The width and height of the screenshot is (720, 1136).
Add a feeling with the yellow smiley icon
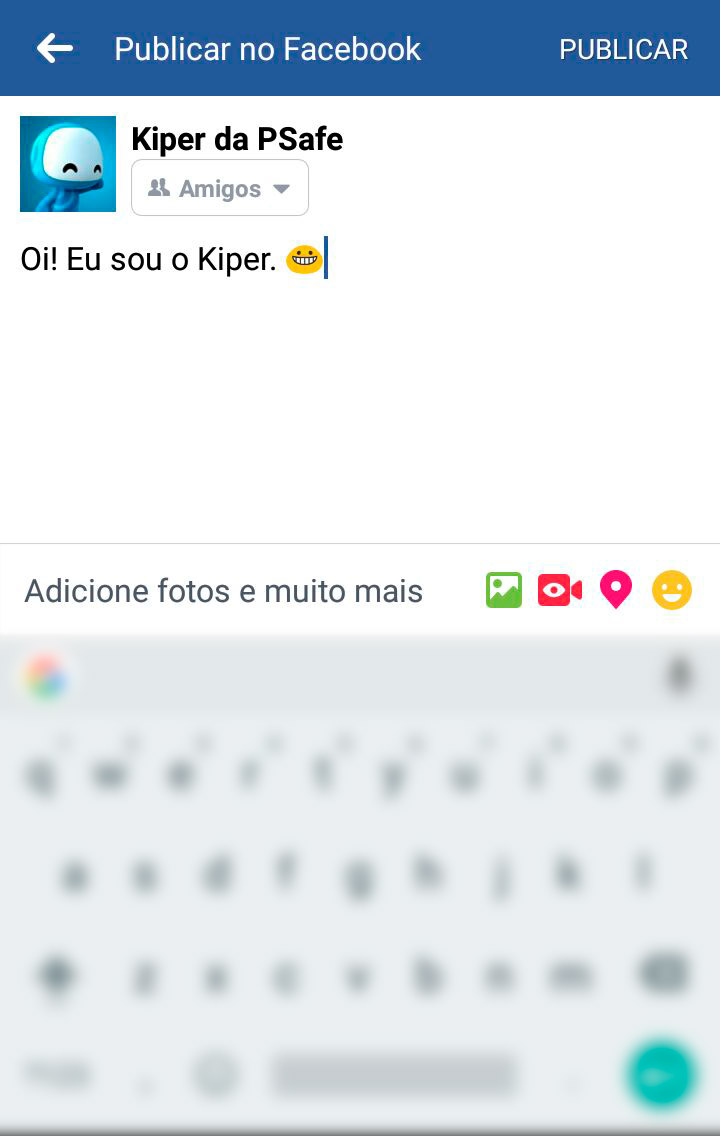pyautogui.click(x=672, y=590)
